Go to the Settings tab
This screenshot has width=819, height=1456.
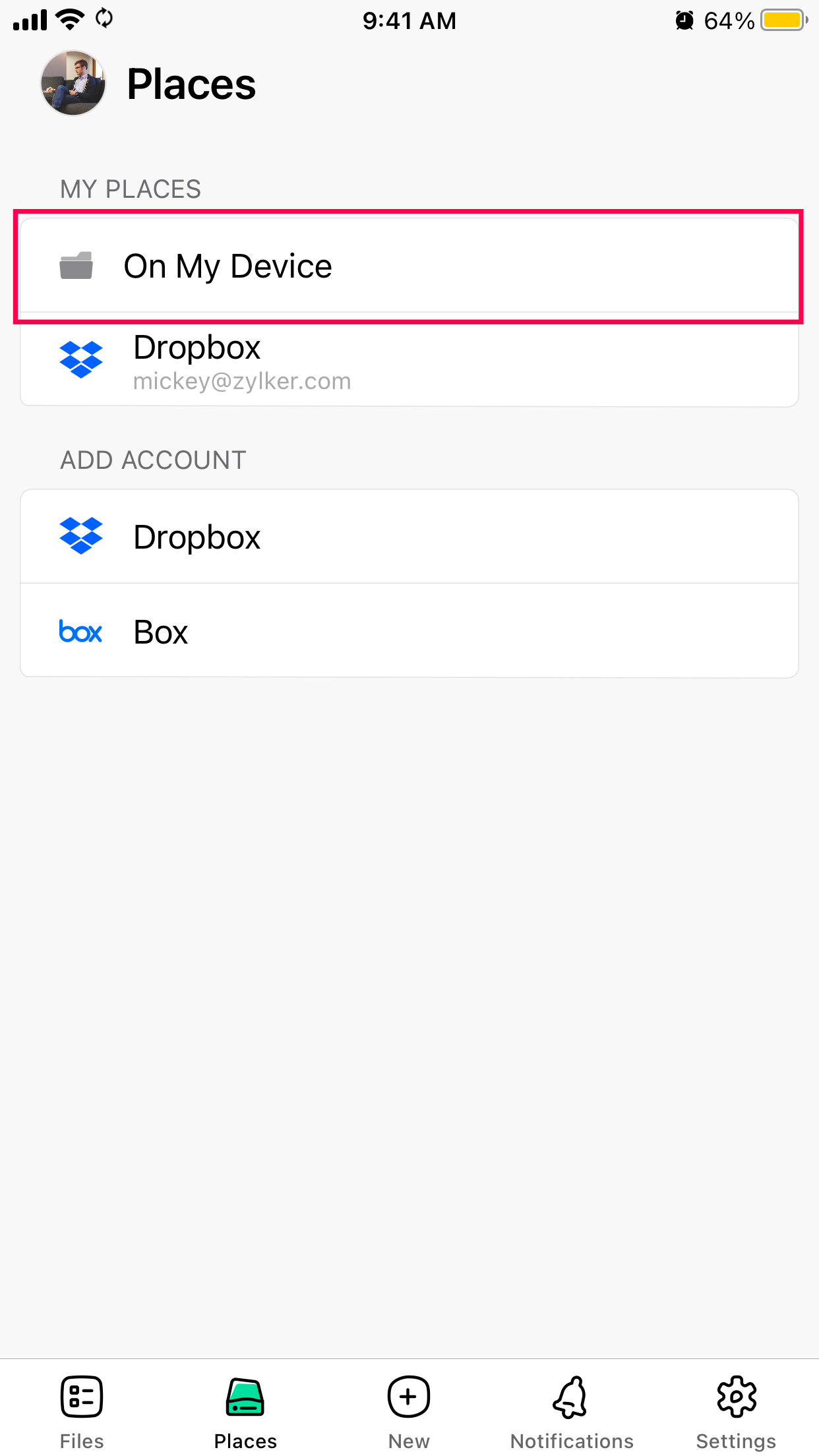click(736, 1411)
